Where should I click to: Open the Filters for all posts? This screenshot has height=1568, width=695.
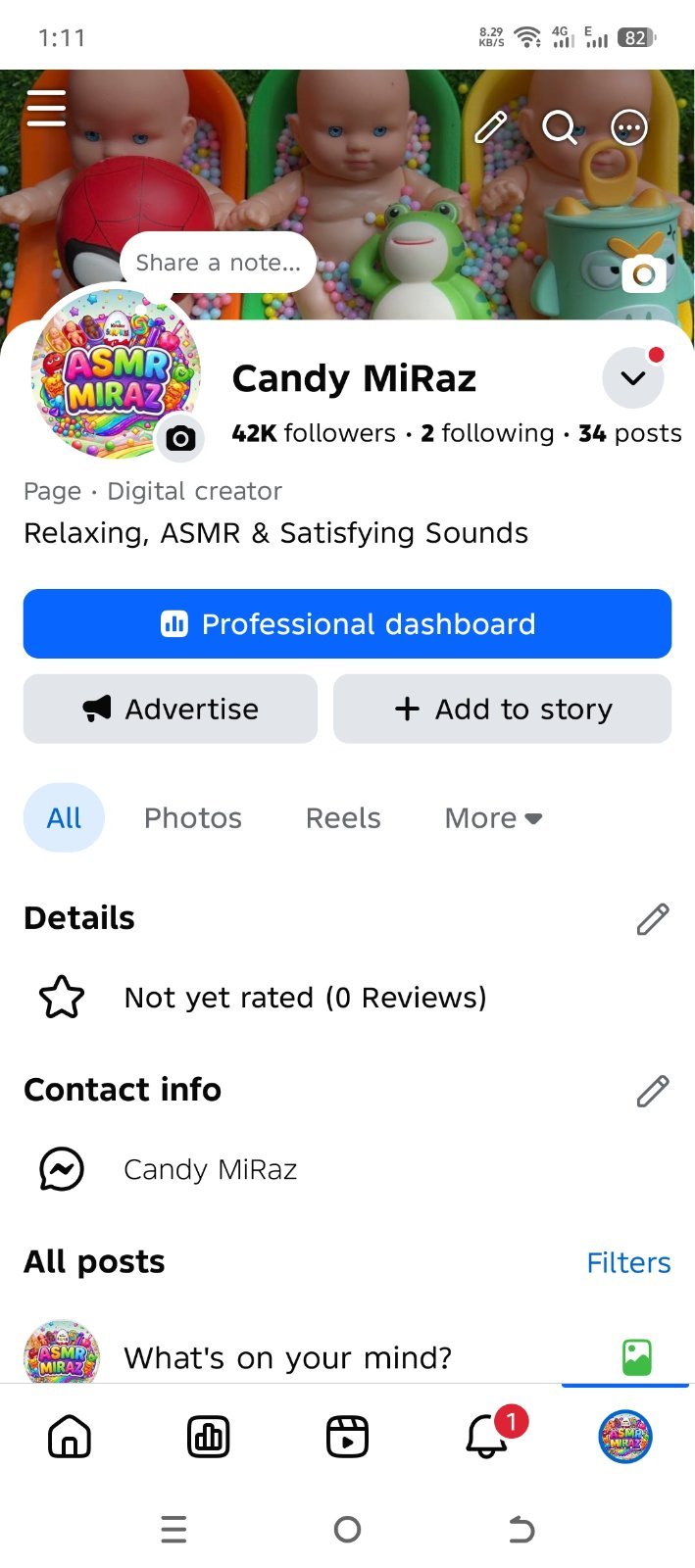628,1262
